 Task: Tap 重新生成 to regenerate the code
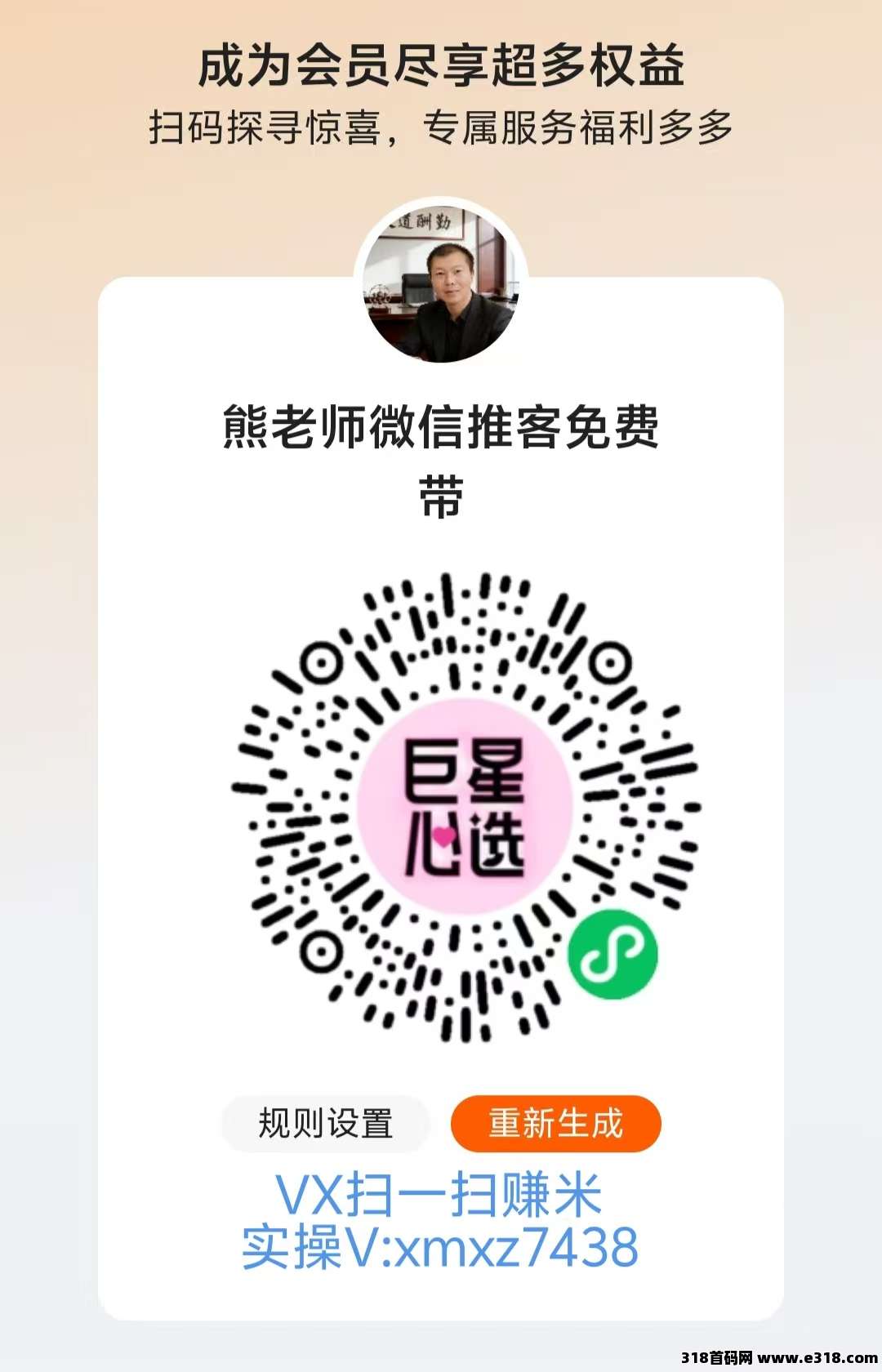click(555, 1124)
